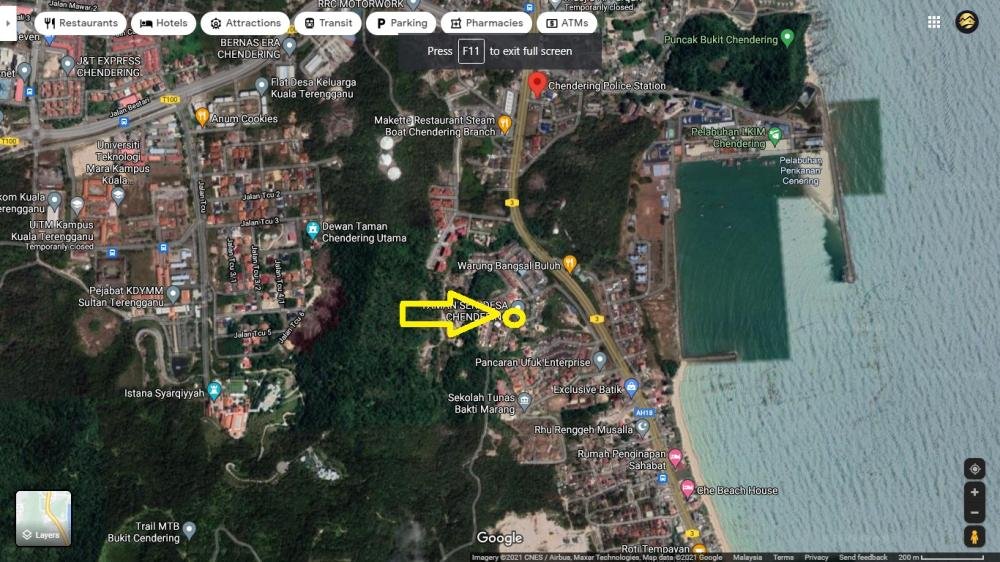
Task: Select the Pharmacies chip
Action: click(x=485, y=23)
